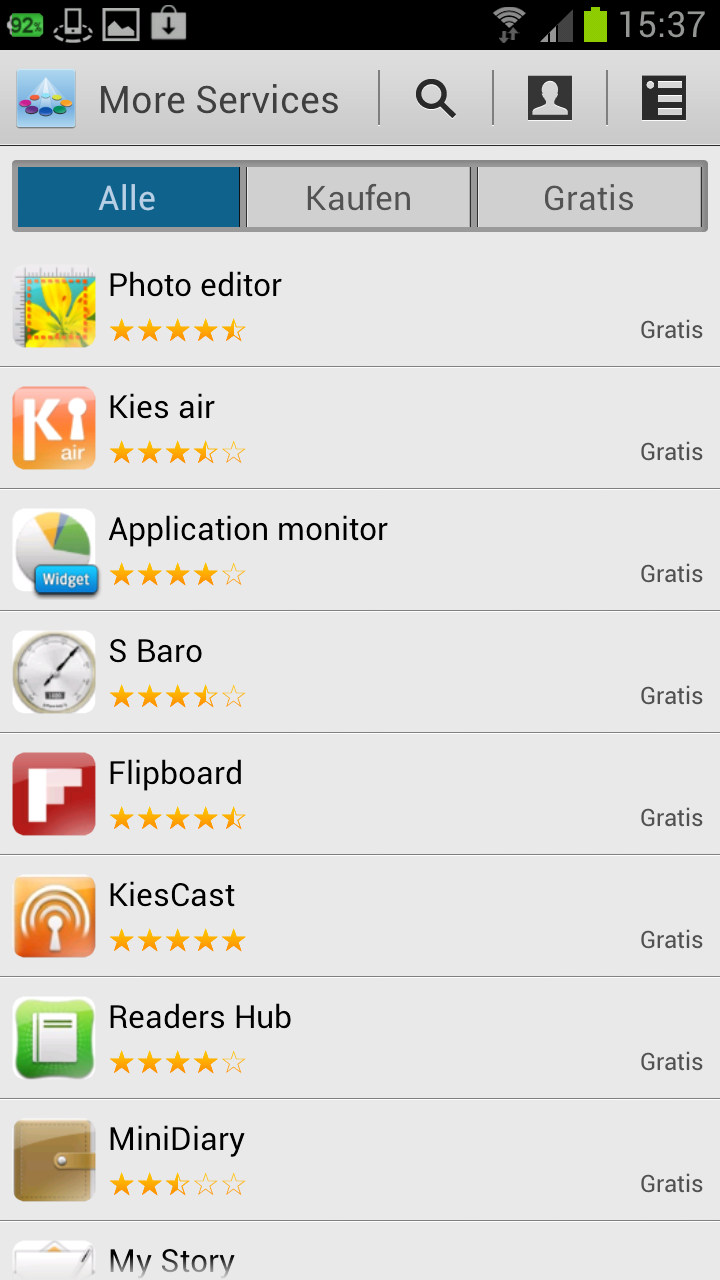View details for S Baro
This screenshot has width=720, height=1280.
[x=360, y=672]
